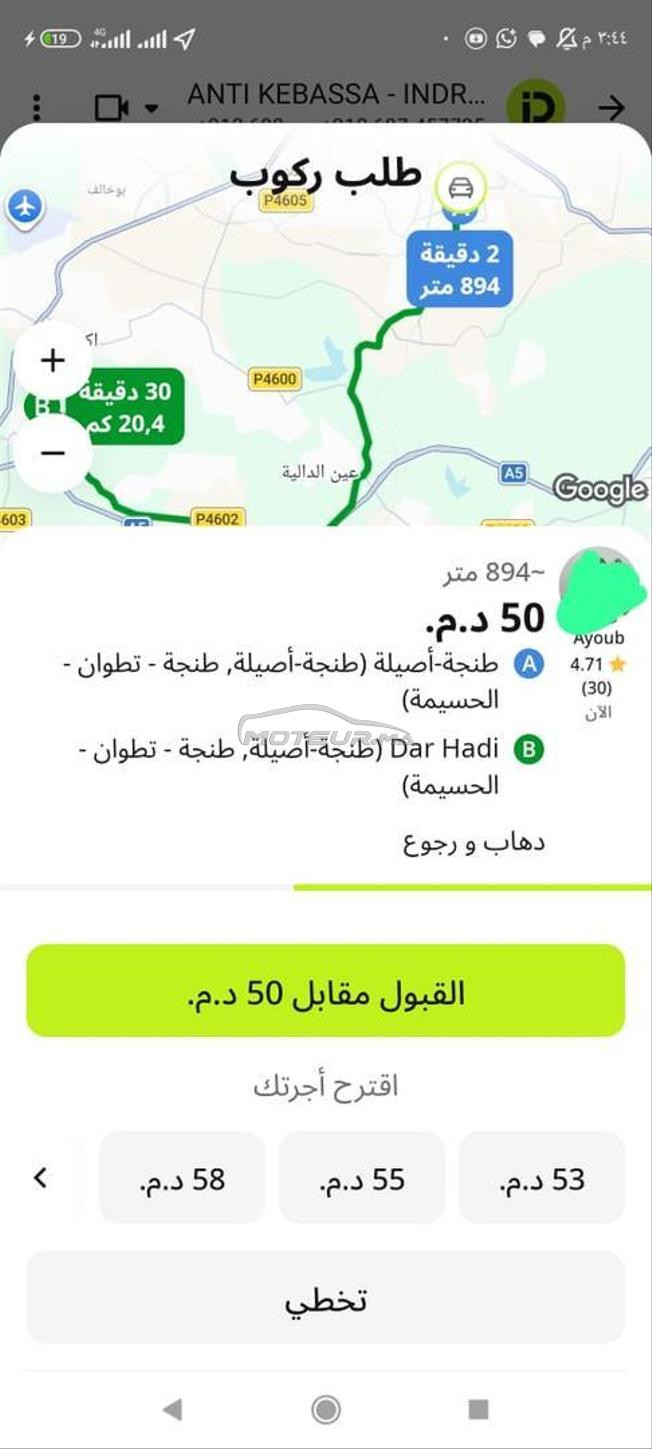Open the three-dot overflow menu
Viewport: 652px width, 1449px height.
37,107
